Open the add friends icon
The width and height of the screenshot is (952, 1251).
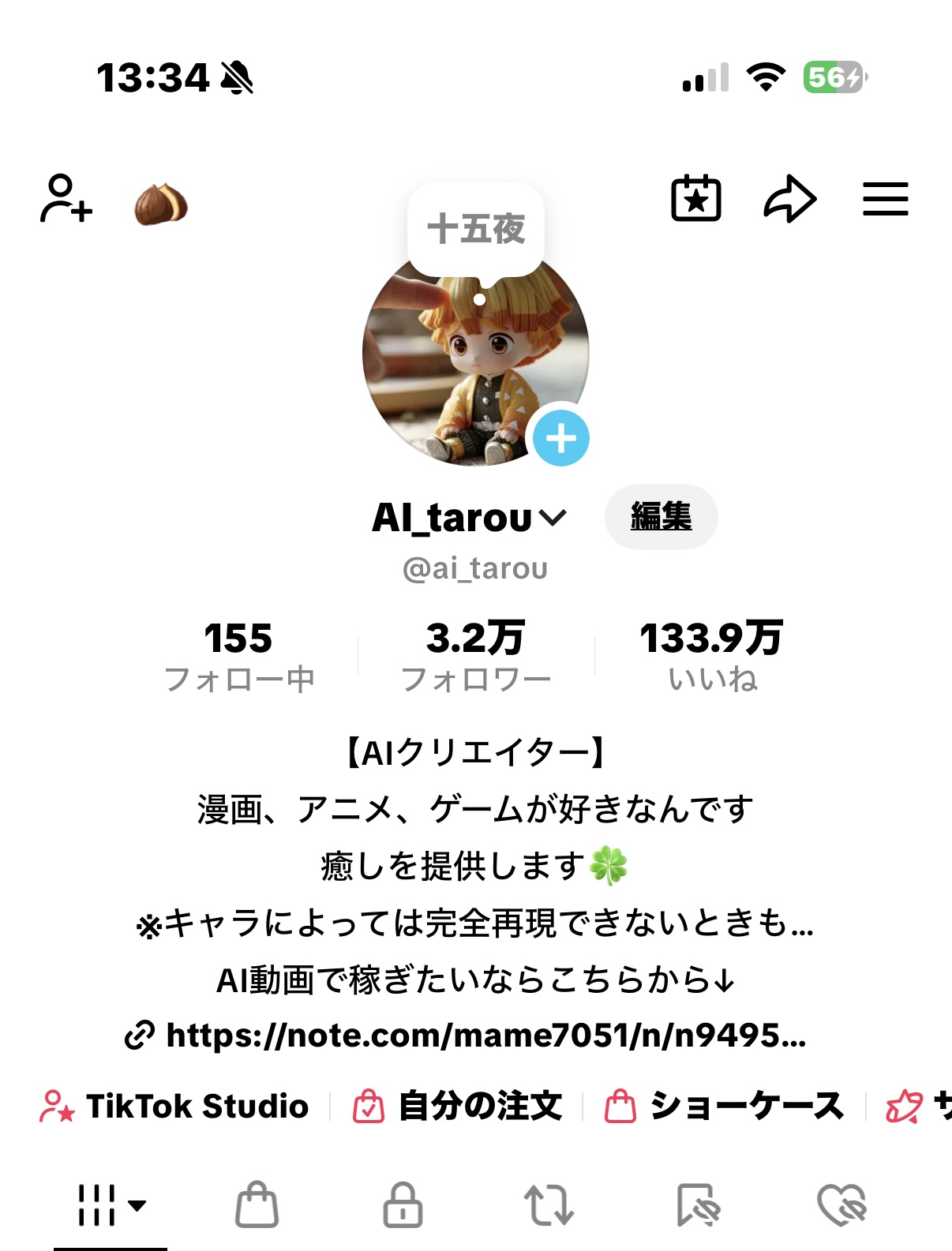pos(66,199)
